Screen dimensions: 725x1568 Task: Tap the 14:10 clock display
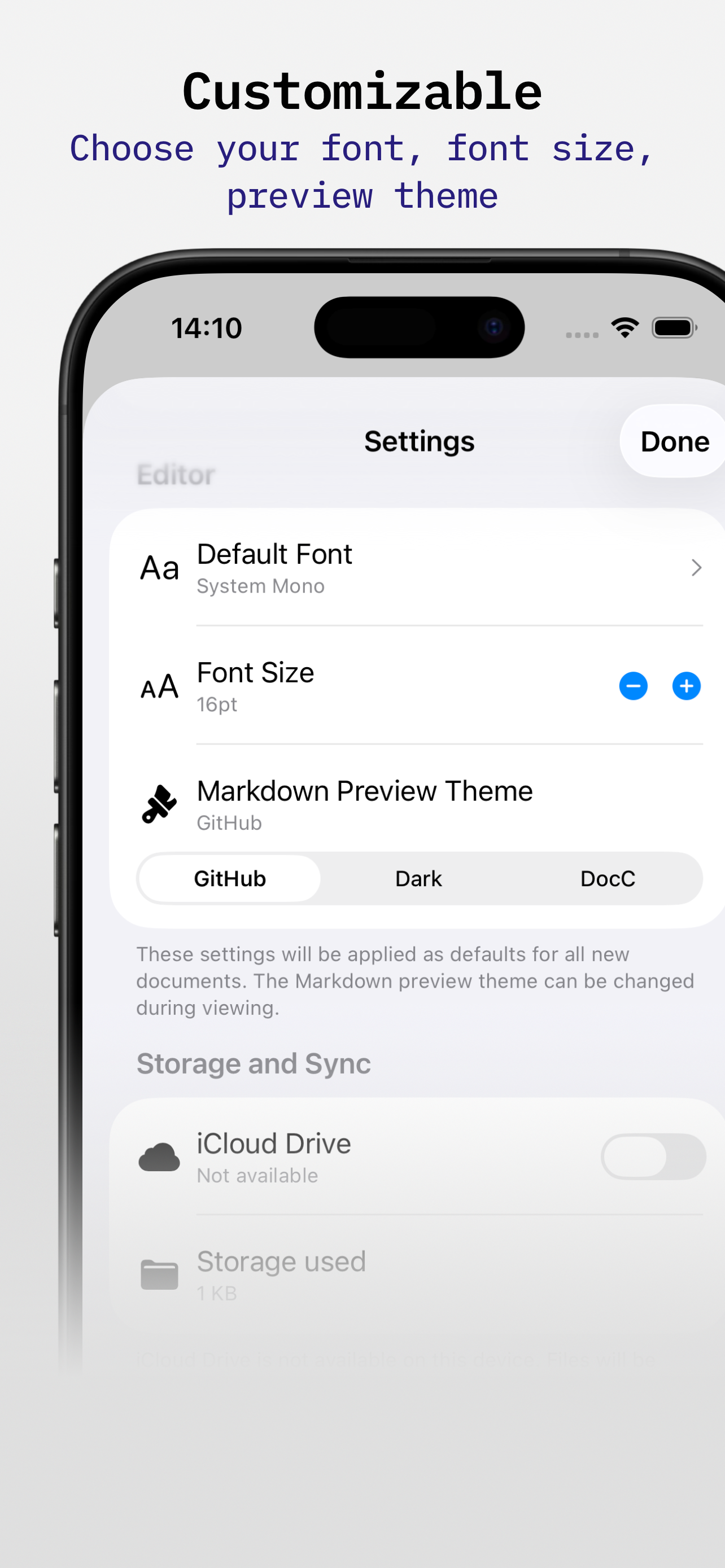click(x=206, y=327)
